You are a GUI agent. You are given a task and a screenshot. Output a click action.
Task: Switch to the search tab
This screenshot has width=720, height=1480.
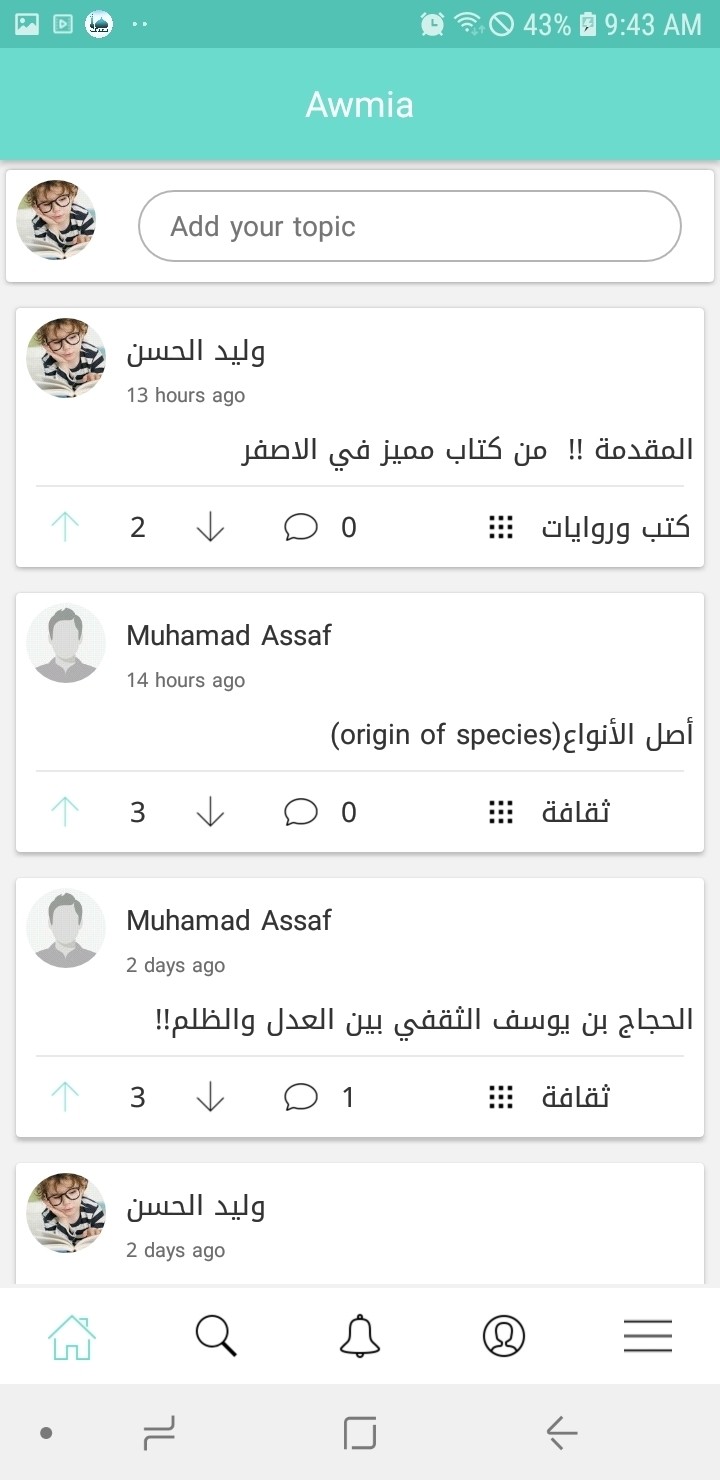(216, 1335)
